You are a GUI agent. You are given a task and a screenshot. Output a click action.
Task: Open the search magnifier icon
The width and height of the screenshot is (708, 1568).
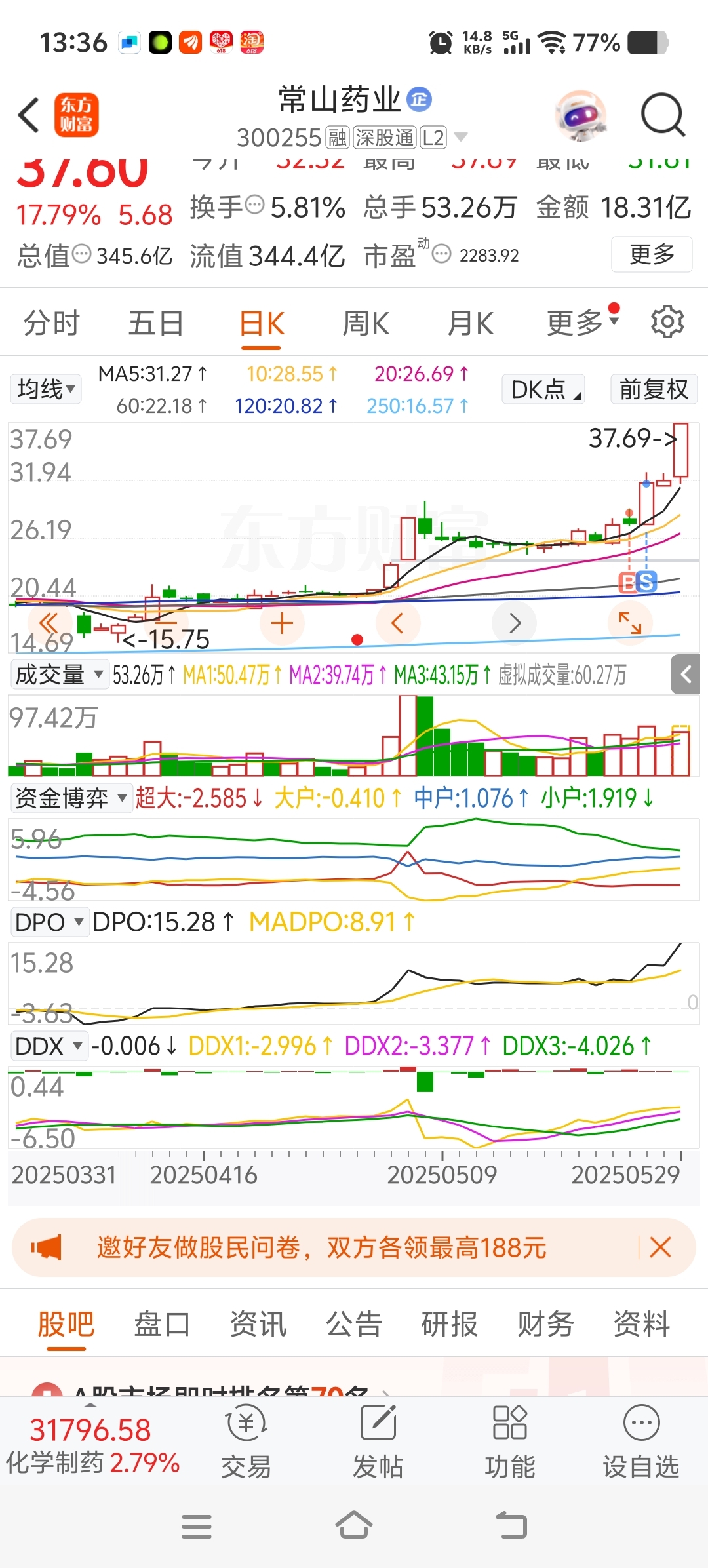coord(663,115)
